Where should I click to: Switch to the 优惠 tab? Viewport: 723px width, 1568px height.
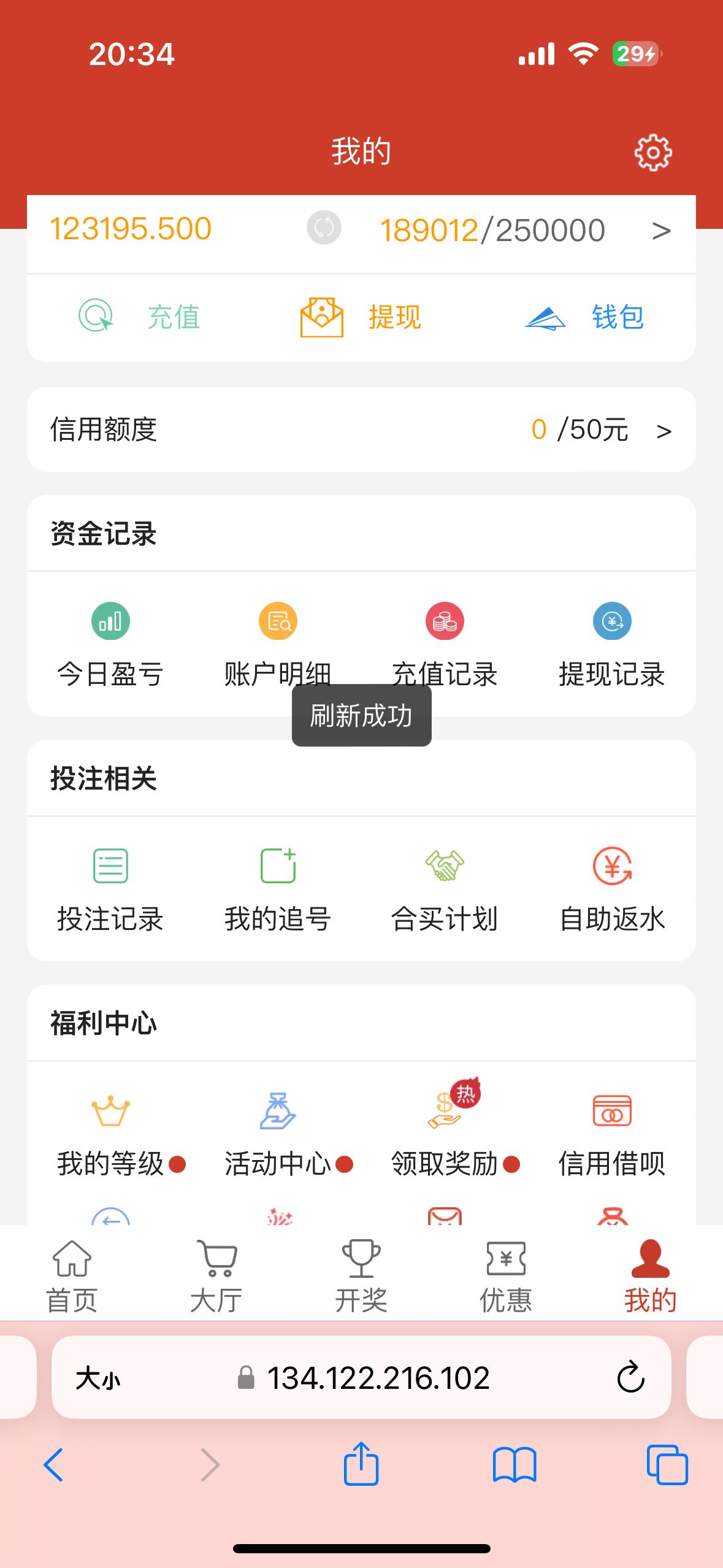click(x=506, y=1276)
